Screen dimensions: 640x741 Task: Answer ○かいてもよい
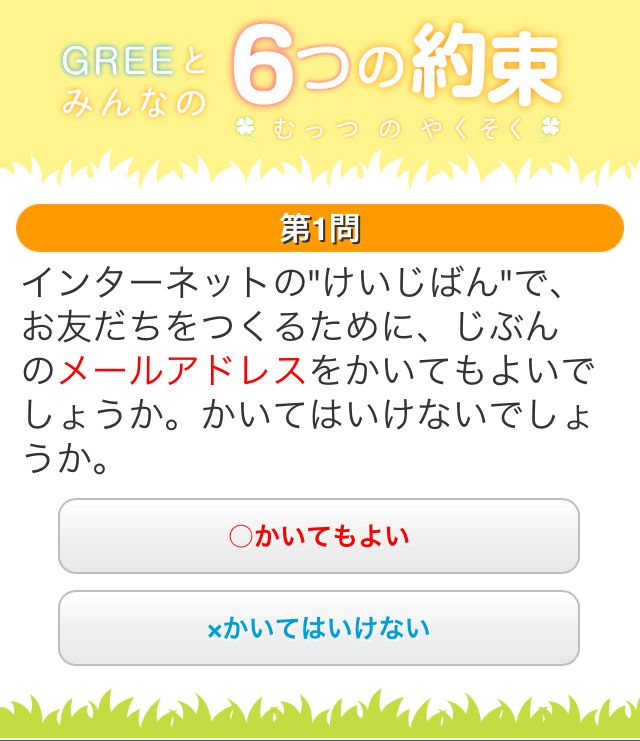[x=319, y=537]
